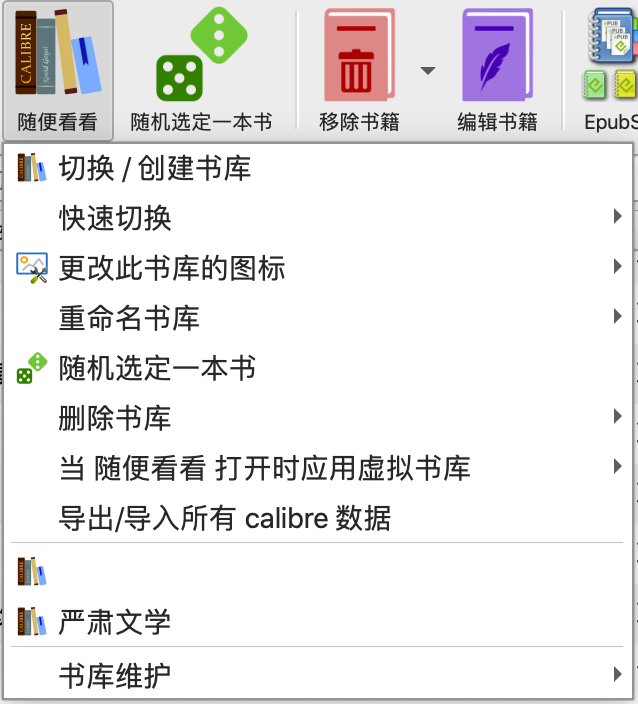
Task: Choose 切换 / 创建书库 from the menu
Action: 155,168
